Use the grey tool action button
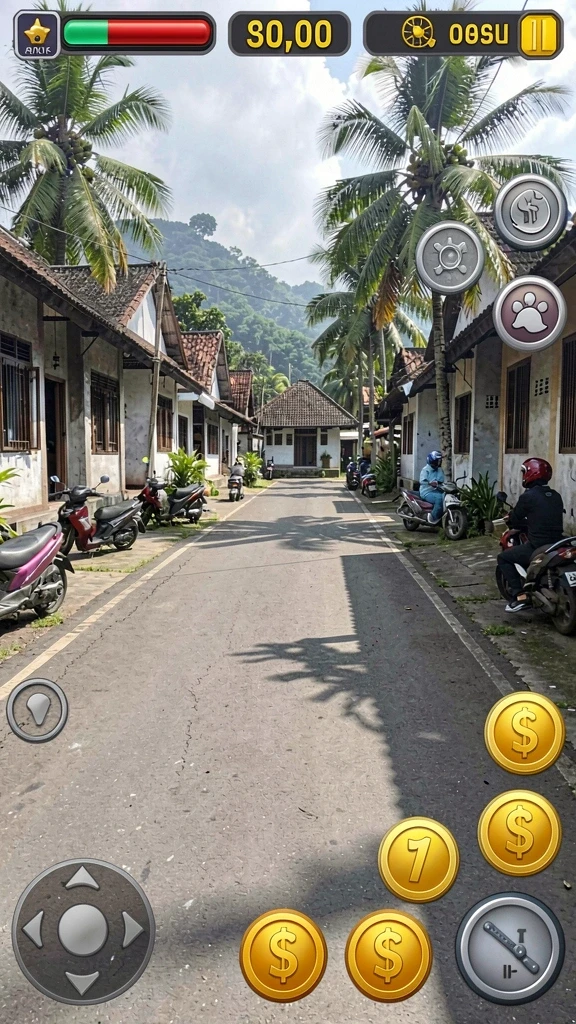The image size is (576, 1024). tap(510, 948)
